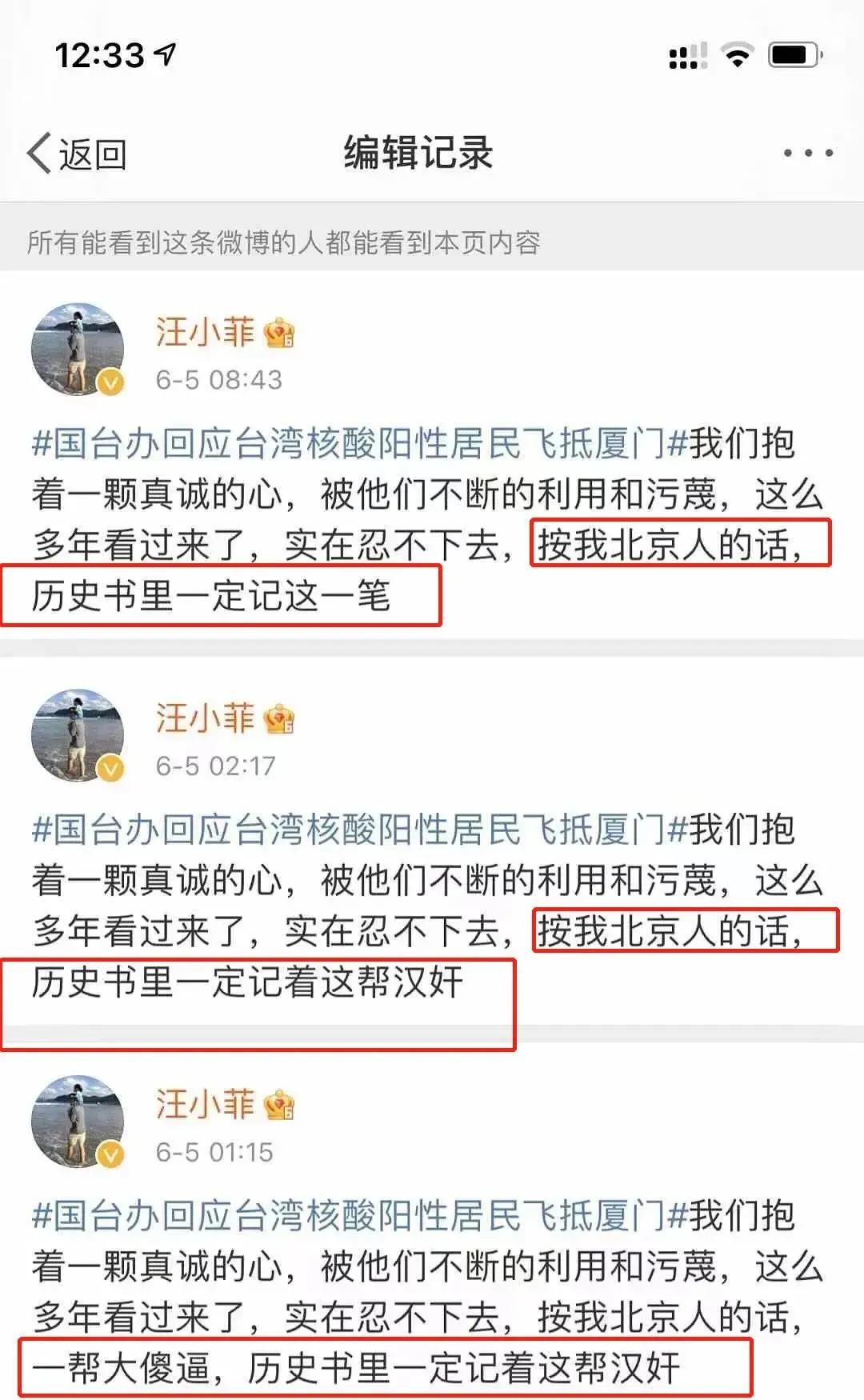Go back using the 返回 button
The image size is (864, 1400).
(x=78, y=153)
